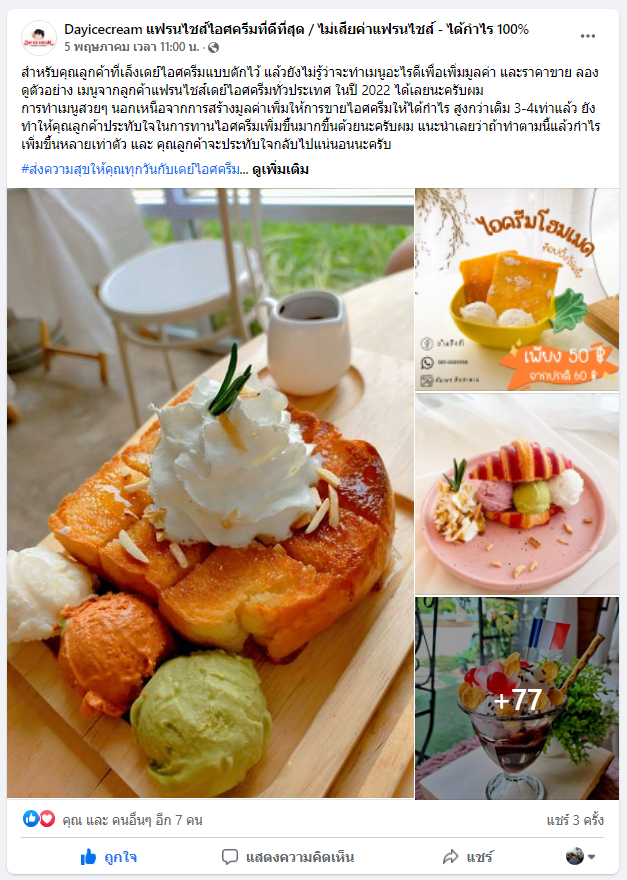This screenshot has height=880, width=627.
Task: Open the #ส่งความสุขให้คุณทุกวันกับเดย์ไอศครีม hashtag
Action: tap(129, 169)
